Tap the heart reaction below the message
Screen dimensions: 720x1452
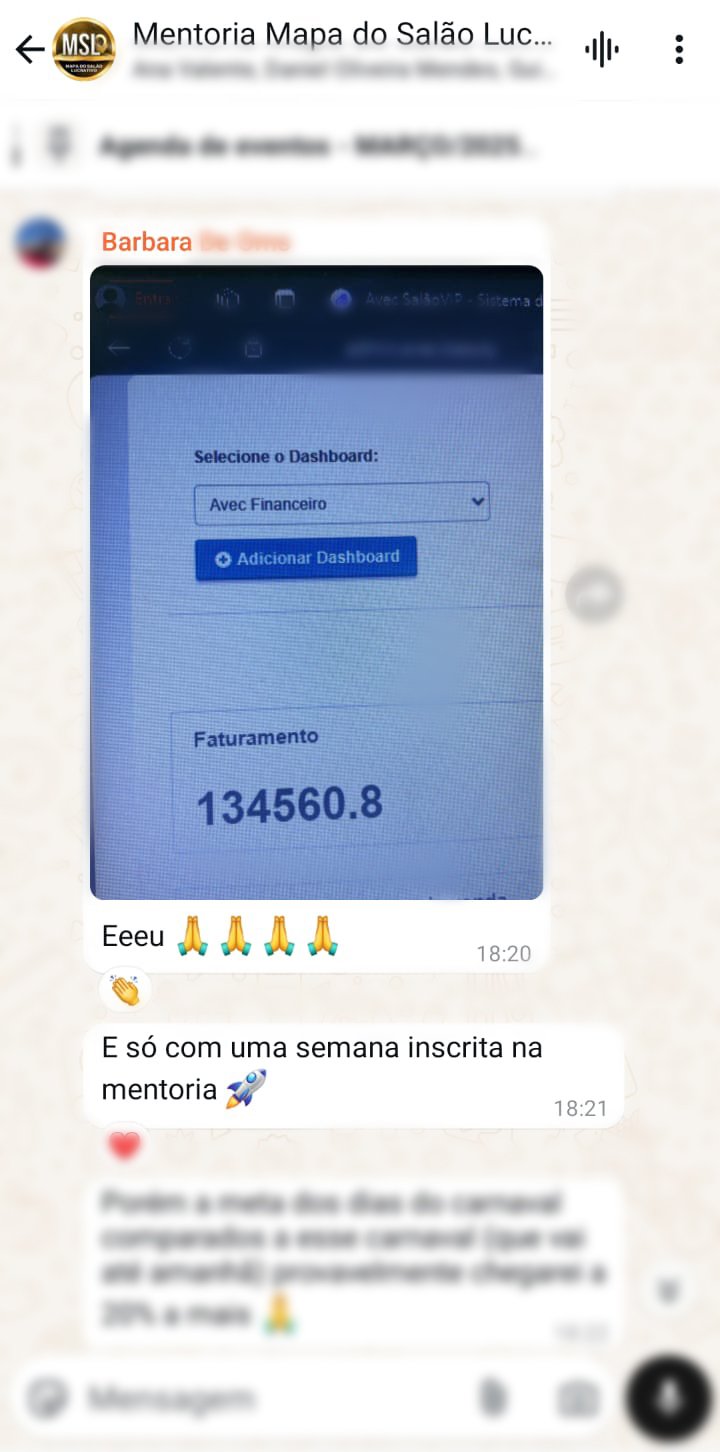(123, 1145)
